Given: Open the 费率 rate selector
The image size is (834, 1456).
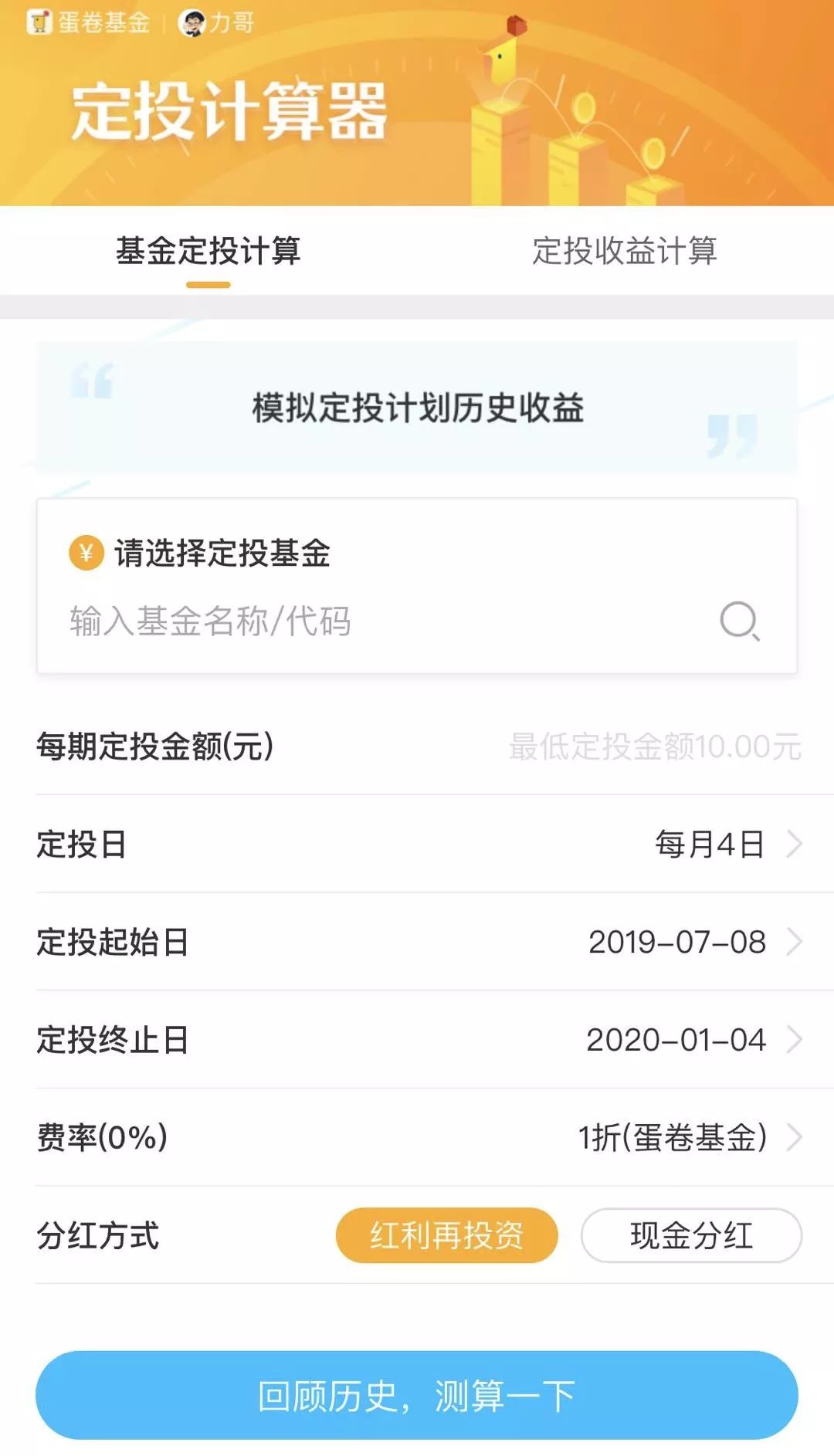Looking at the screenshot, I should (417, 1136).
